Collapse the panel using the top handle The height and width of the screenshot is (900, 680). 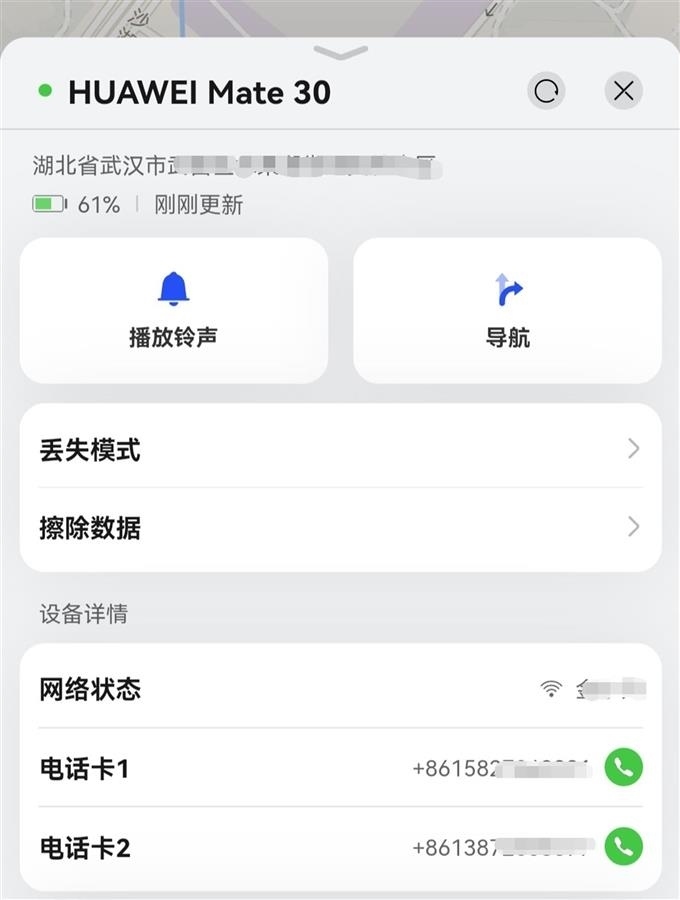340,52
